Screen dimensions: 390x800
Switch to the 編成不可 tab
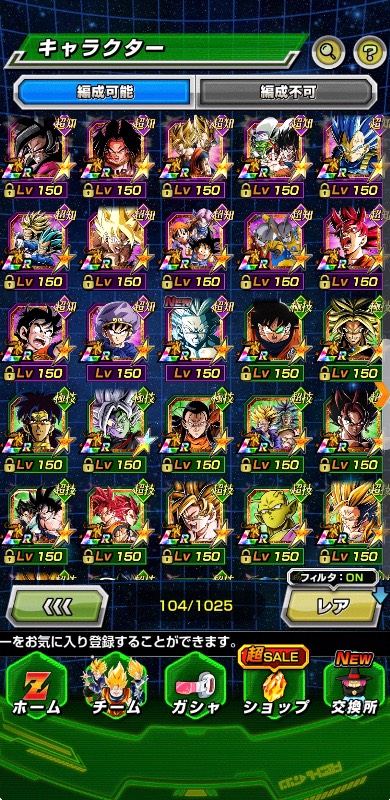(288, 92)
